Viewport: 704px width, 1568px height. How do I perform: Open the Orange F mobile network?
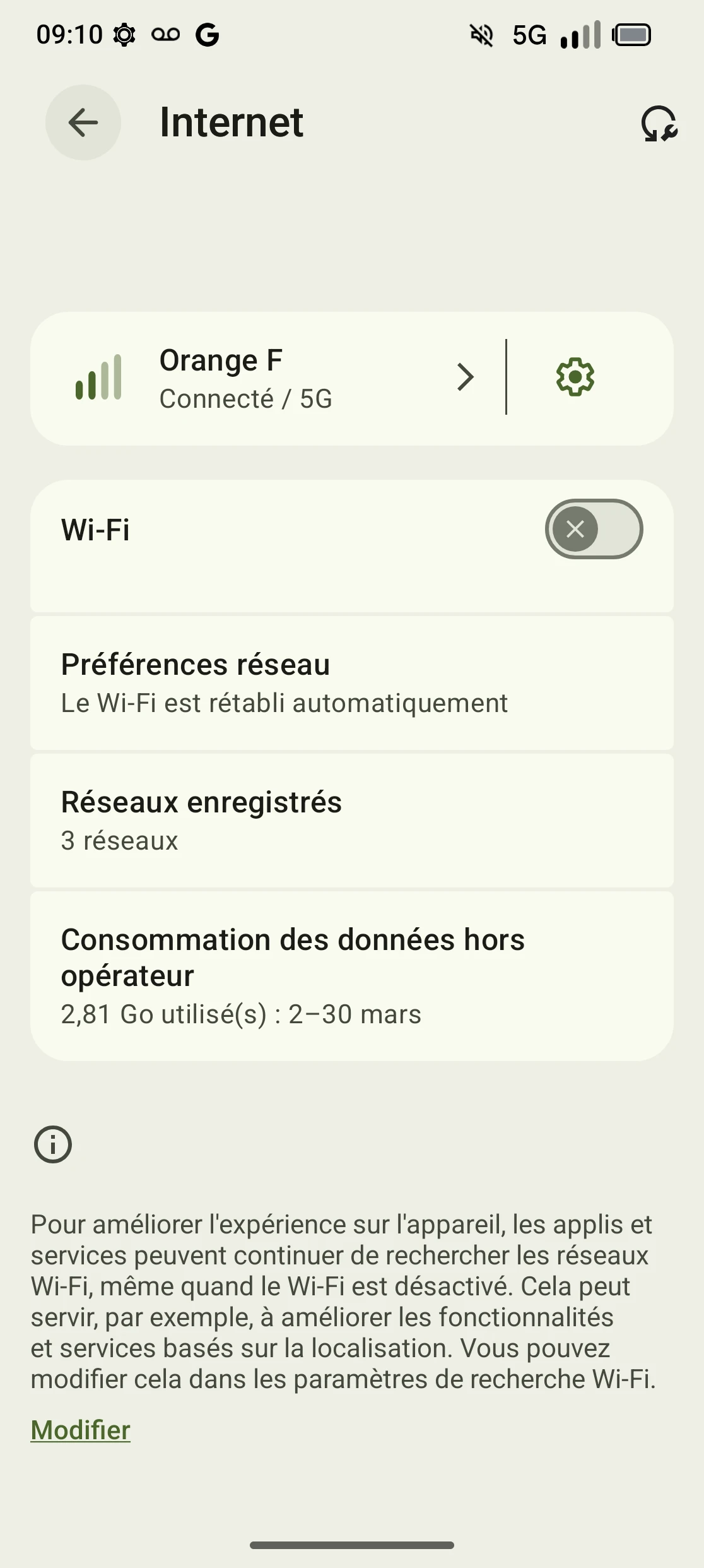click(265, 378)
